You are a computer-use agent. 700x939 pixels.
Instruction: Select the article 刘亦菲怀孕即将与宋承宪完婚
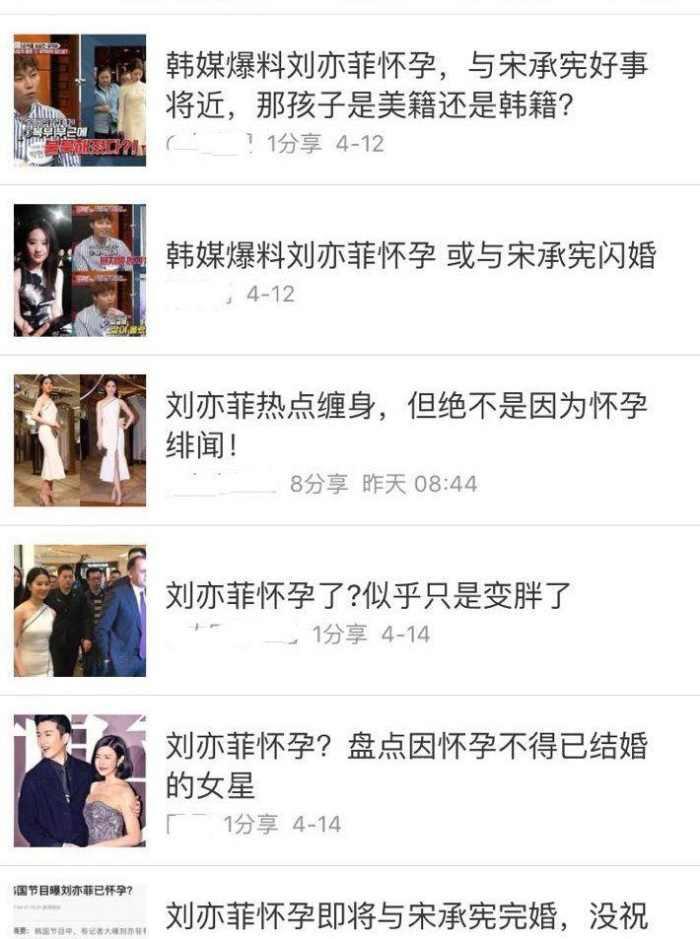pyautogui.click(x=406, y=914)
